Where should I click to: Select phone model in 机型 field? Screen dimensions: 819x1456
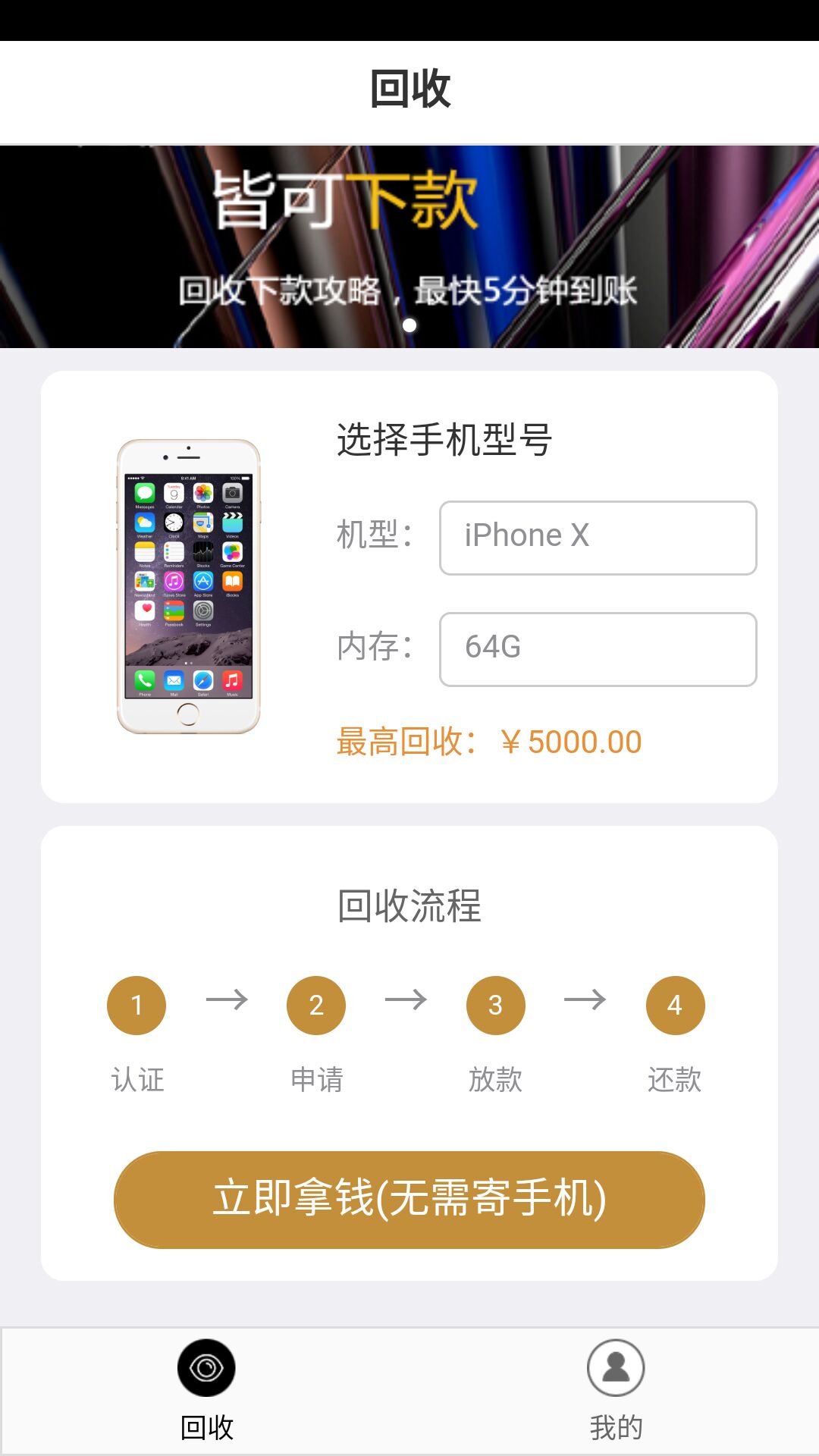click(x=598, y=538)
